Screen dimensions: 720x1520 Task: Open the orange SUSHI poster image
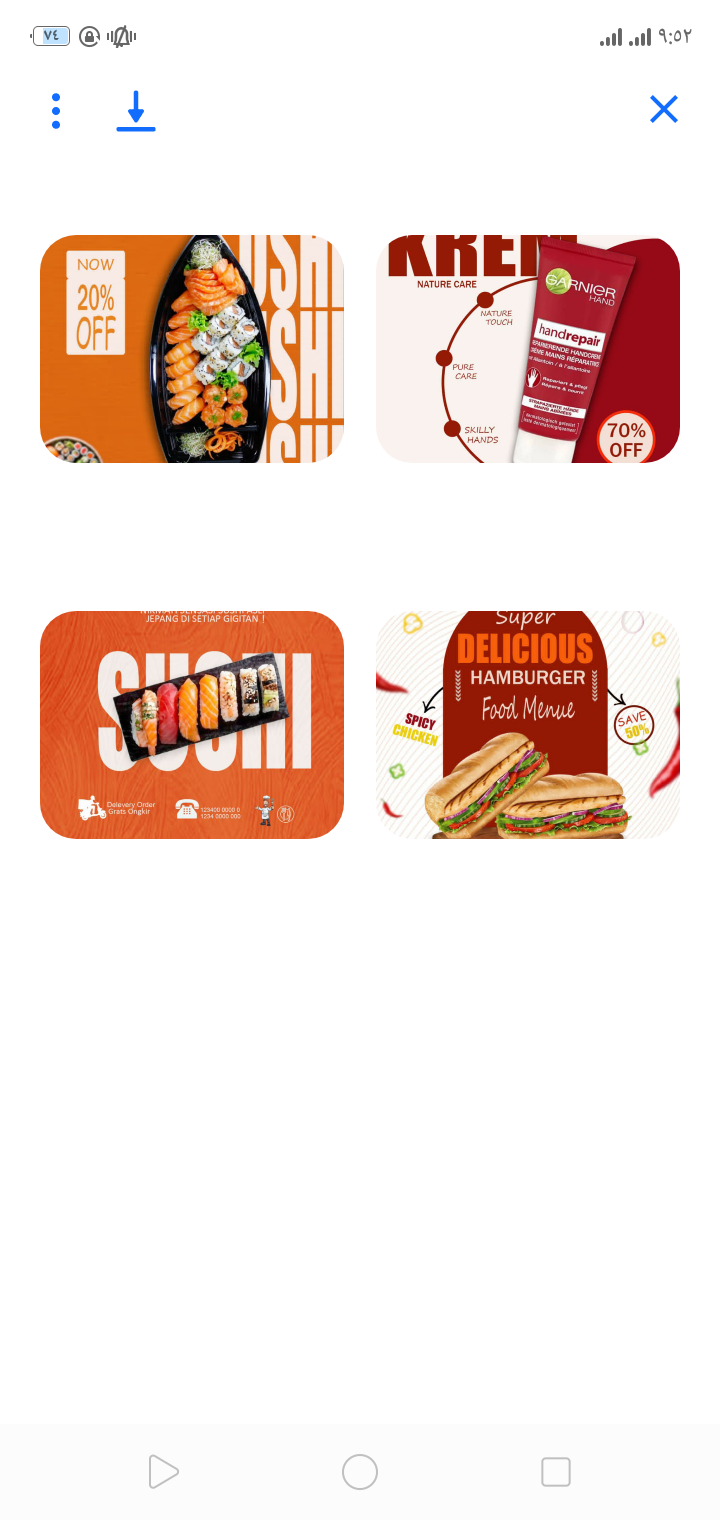192,725
